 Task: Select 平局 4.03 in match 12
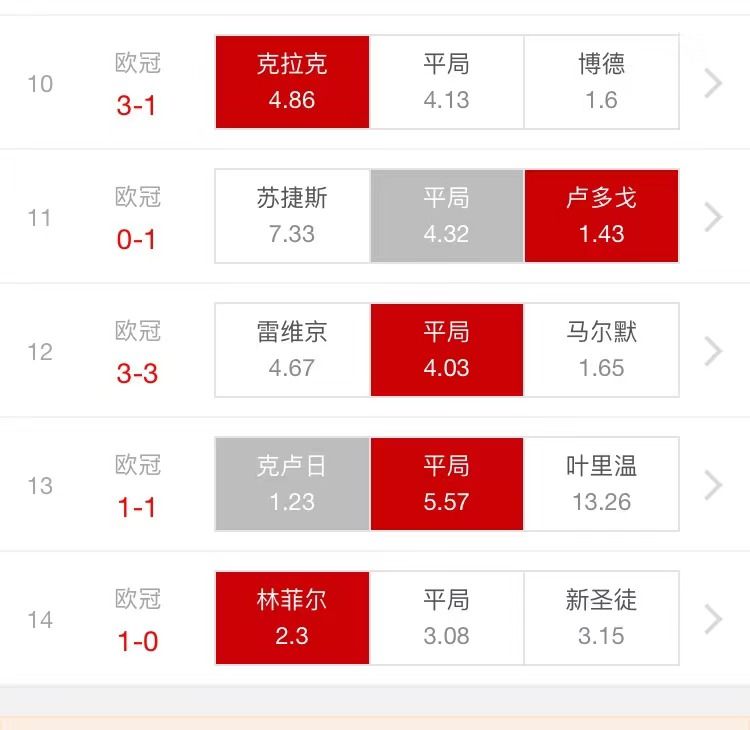click(x=446, y=350)
